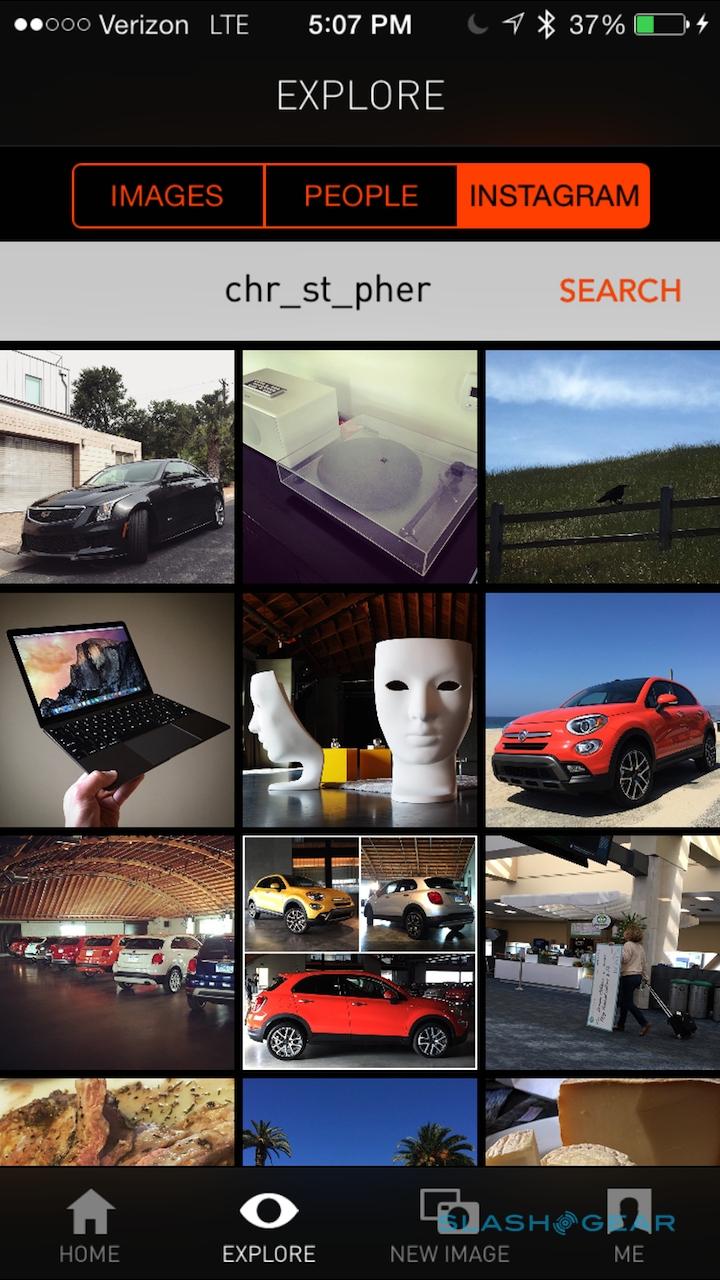View the white mask sculptures photo
Image resolution: width=720 pixels, height=1280 pixels.
[360, 710]
